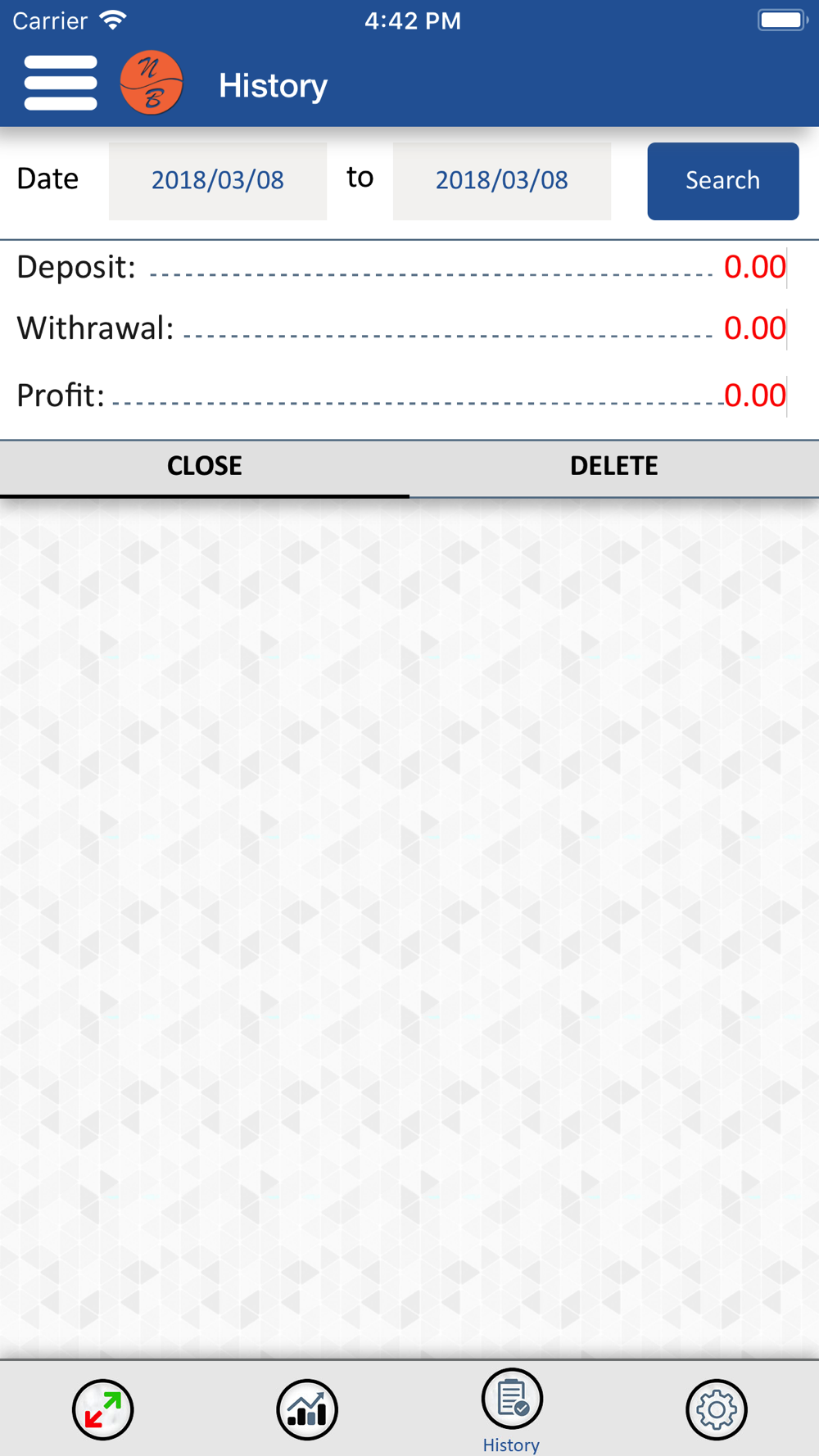Open the settings gear tab
The width and height of the screenshot is (819, 1456).
(717, 1409)
